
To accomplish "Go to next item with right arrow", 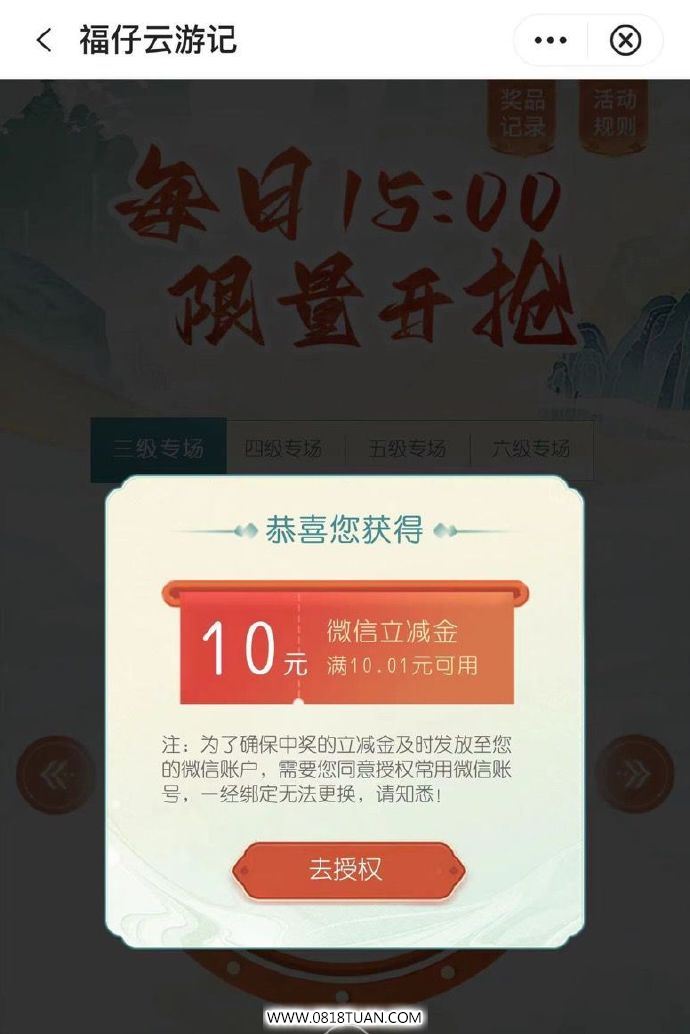I will (x=634, y=774).
